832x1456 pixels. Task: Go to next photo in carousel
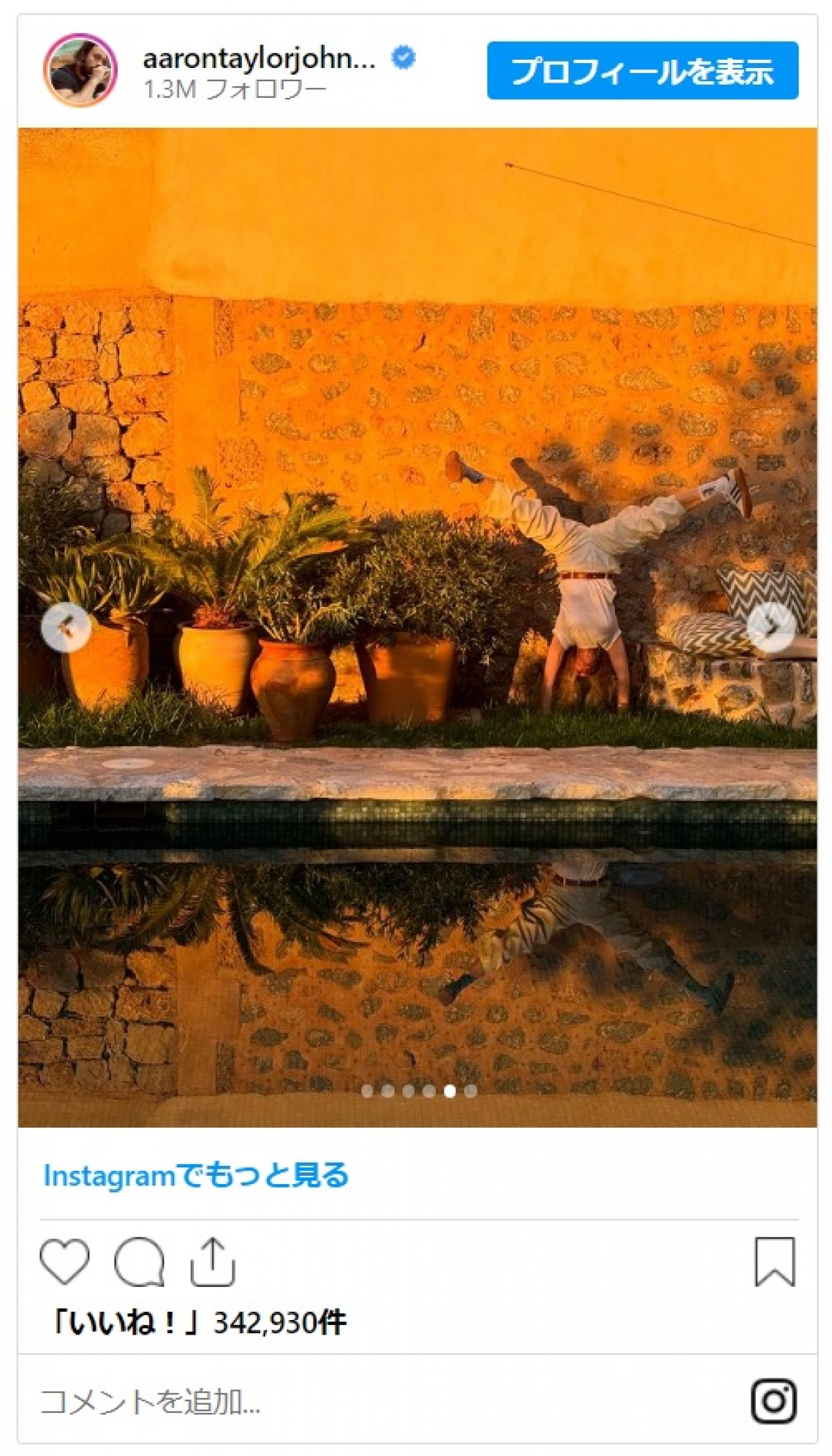[x=771, y=628]
